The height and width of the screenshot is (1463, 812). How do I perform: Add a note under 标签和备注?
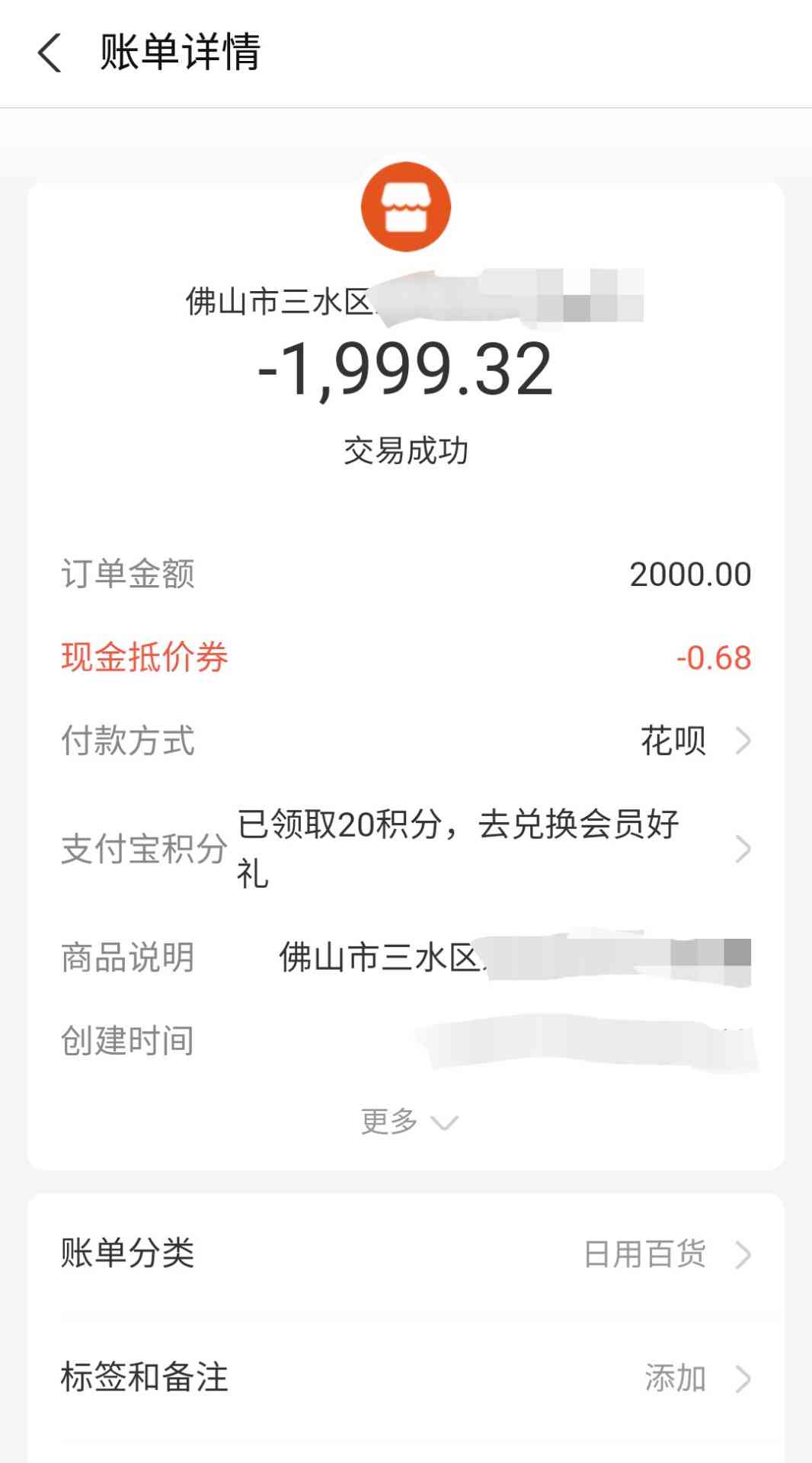(x=406, y=1378)
